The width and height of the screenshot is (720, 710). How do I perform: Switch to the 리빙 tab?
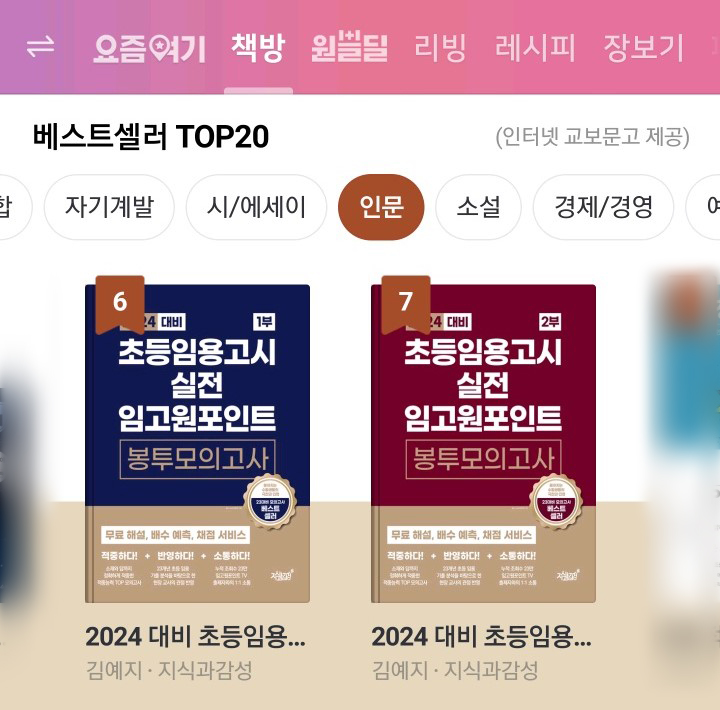[440, 47]
